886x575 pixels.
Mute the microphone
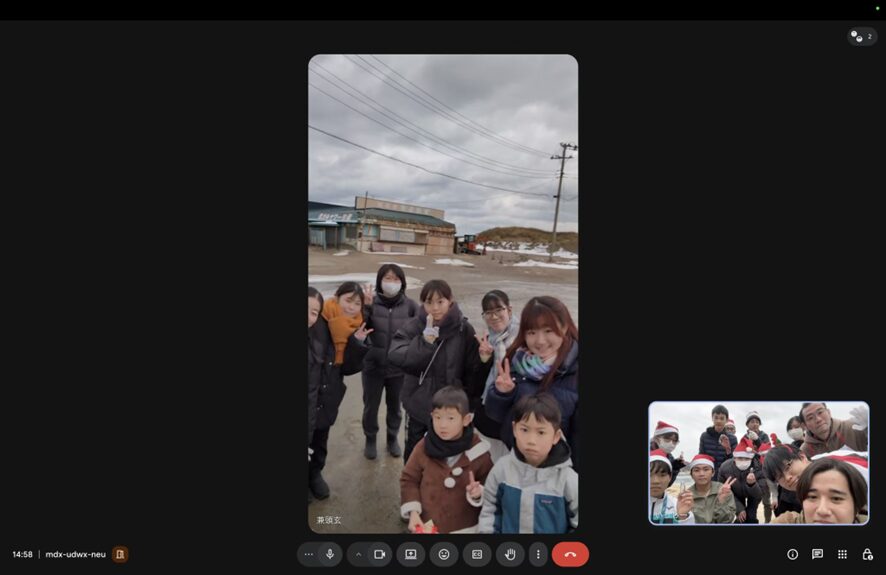pyautogui.click(x=330, y=554)
